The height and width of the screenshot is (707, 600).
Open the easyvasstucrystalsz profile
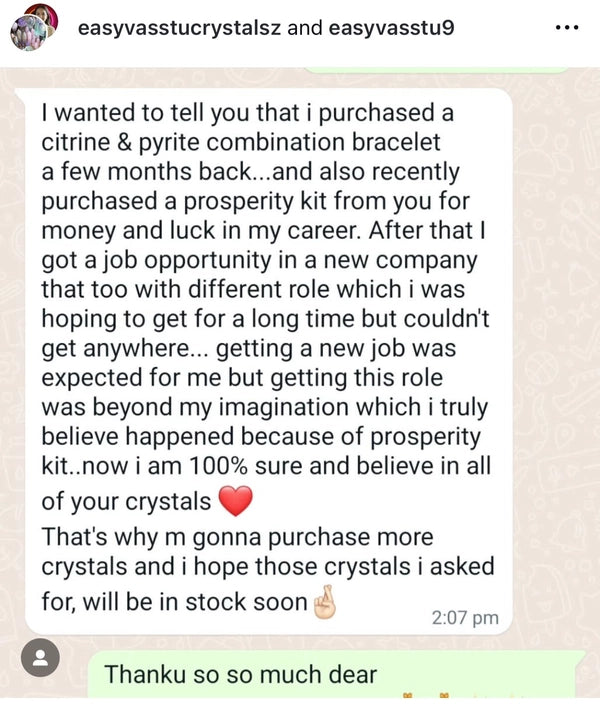[x=178, y=27]
